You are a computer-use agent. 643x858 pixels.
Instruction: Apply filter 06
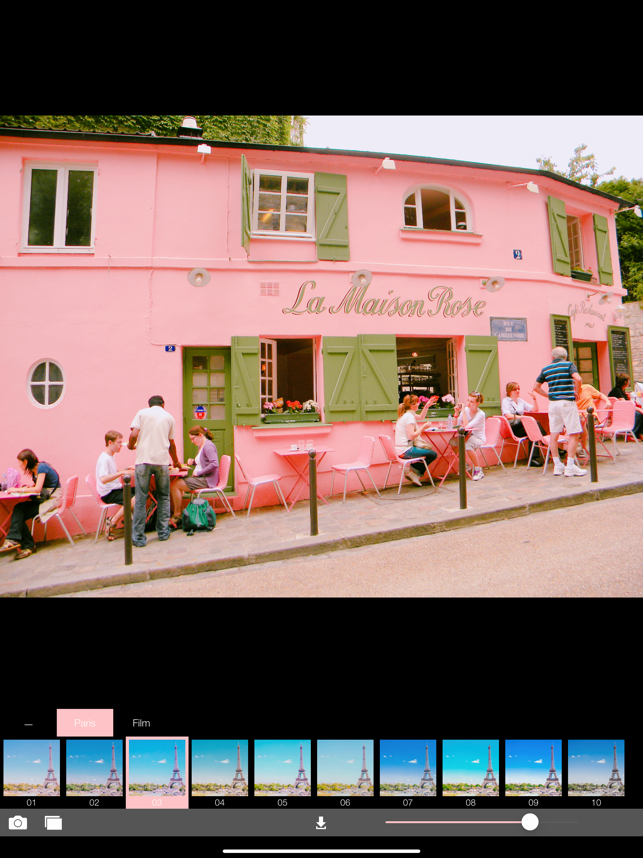pyautogui.click(x=345, y=768)
